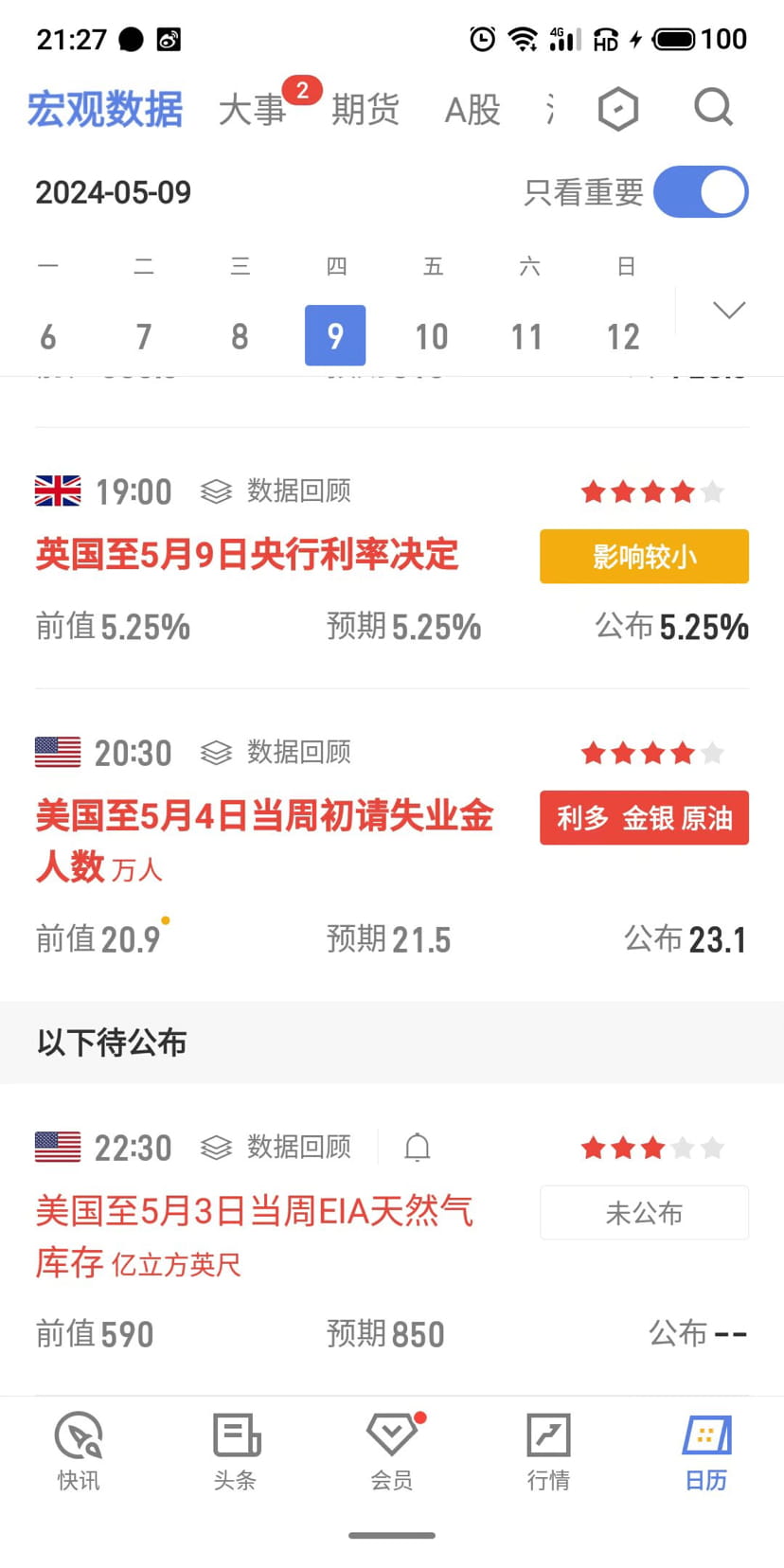The height and width of the screenshot is (1568, 784).
Task: Tap the UK flag on the rate decision row
Action: click(x=58, y=490)
